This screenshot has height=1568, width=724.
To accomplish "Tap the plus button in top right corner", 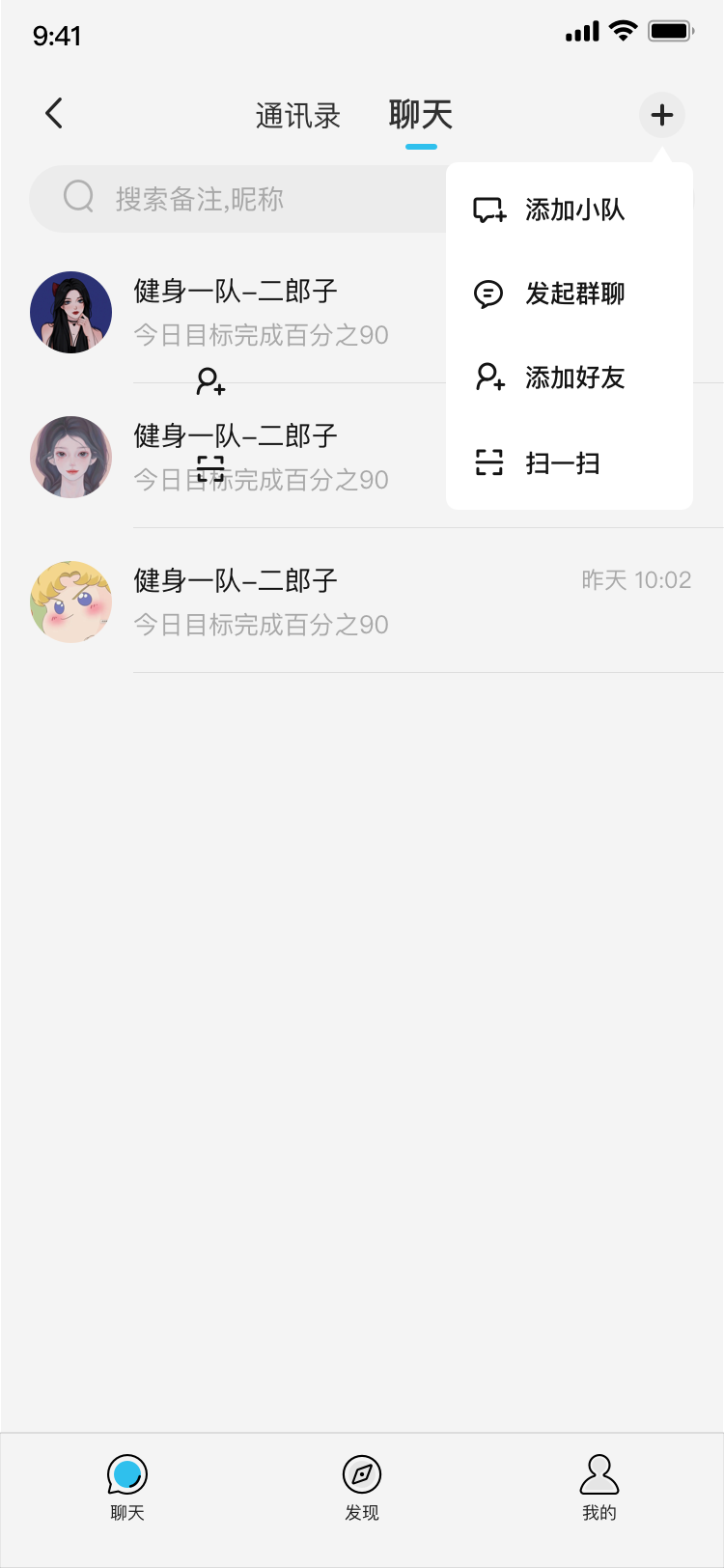I will tap(662, 114).
